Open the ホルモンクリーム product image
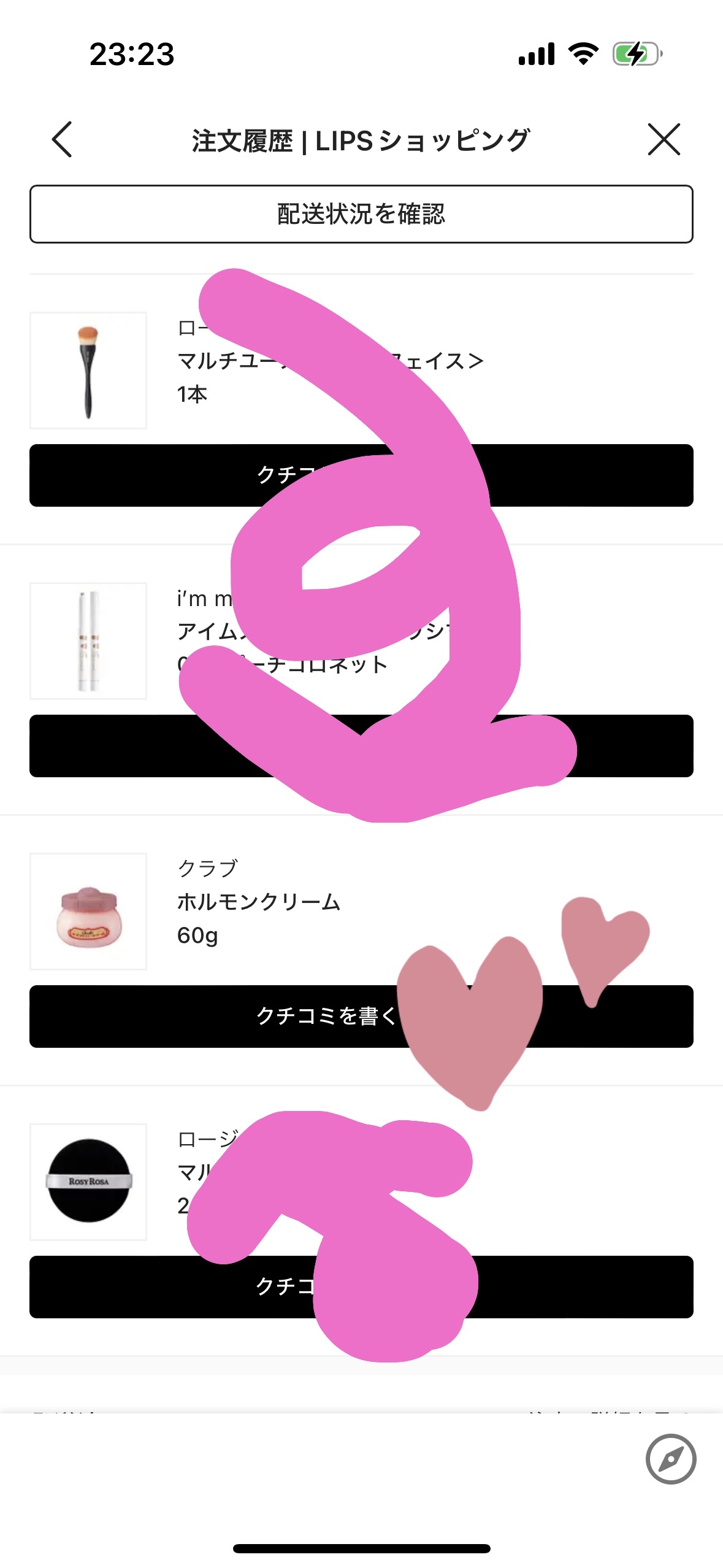This screenshot has height=1568, width=723. 88,912
